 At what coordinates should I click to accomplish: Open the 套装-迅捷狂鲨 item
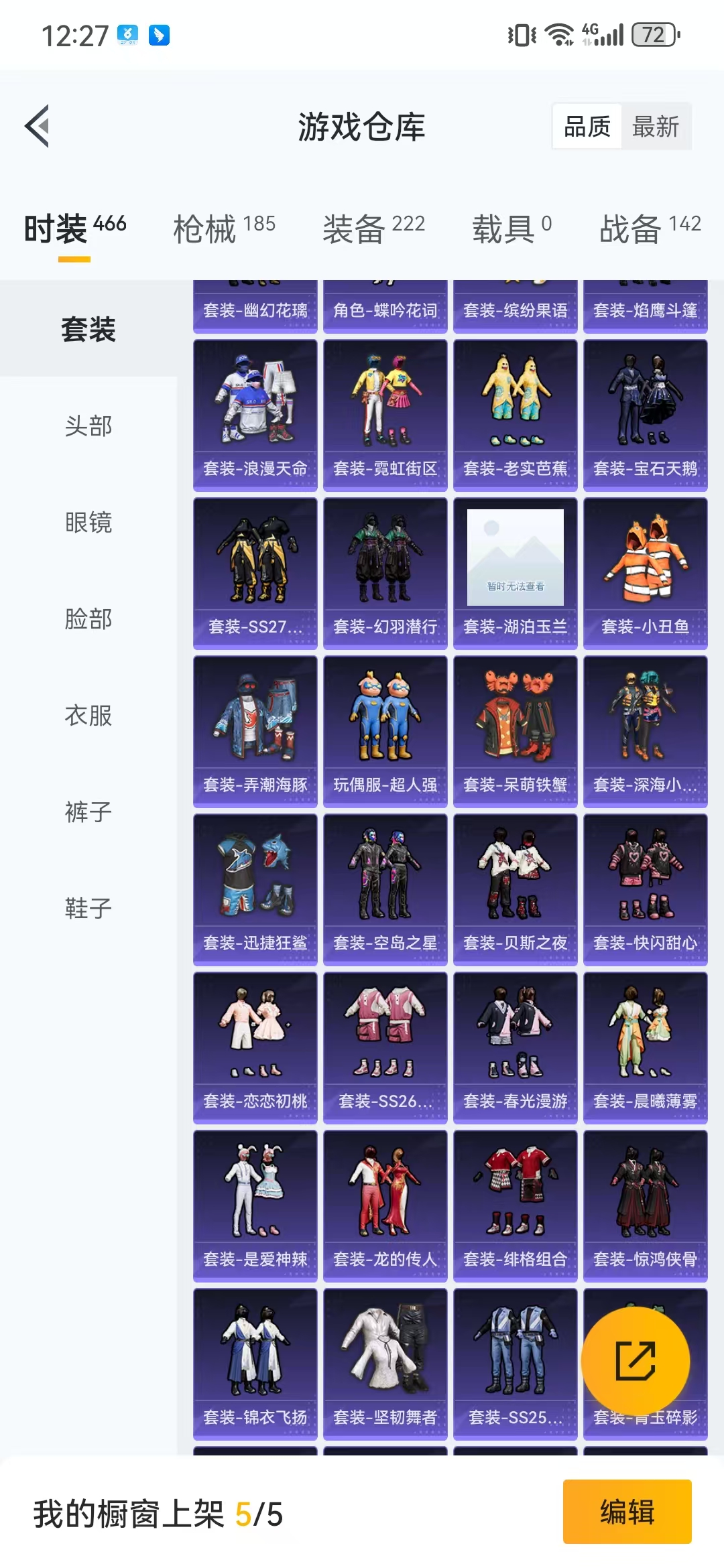coord(255,890)
